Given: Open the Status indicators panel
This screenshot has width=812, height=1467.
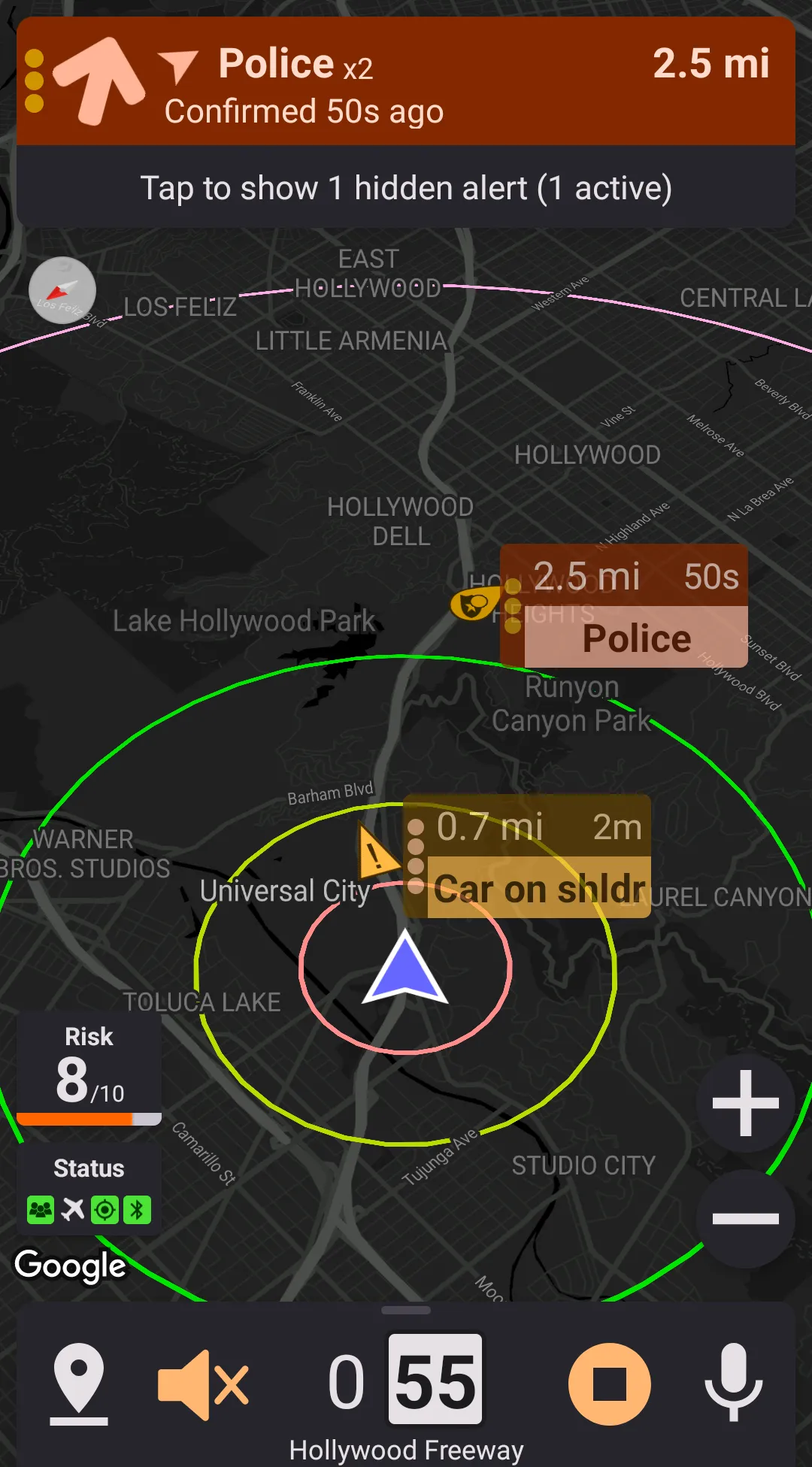Looking at the screenshot, I should [x=89, y=1190].
